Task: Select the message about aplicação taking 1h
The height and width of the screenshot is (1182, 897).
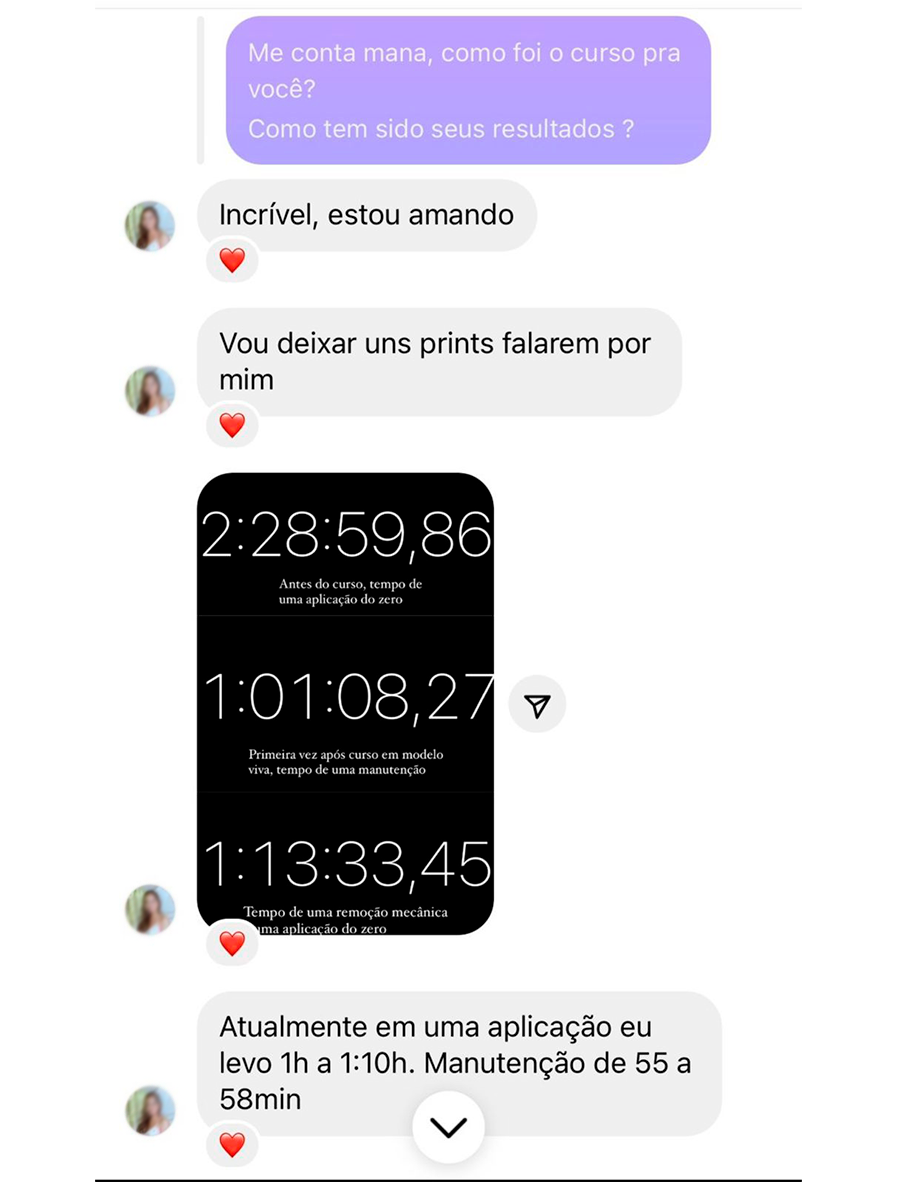Action: (x=455, y=1063)
